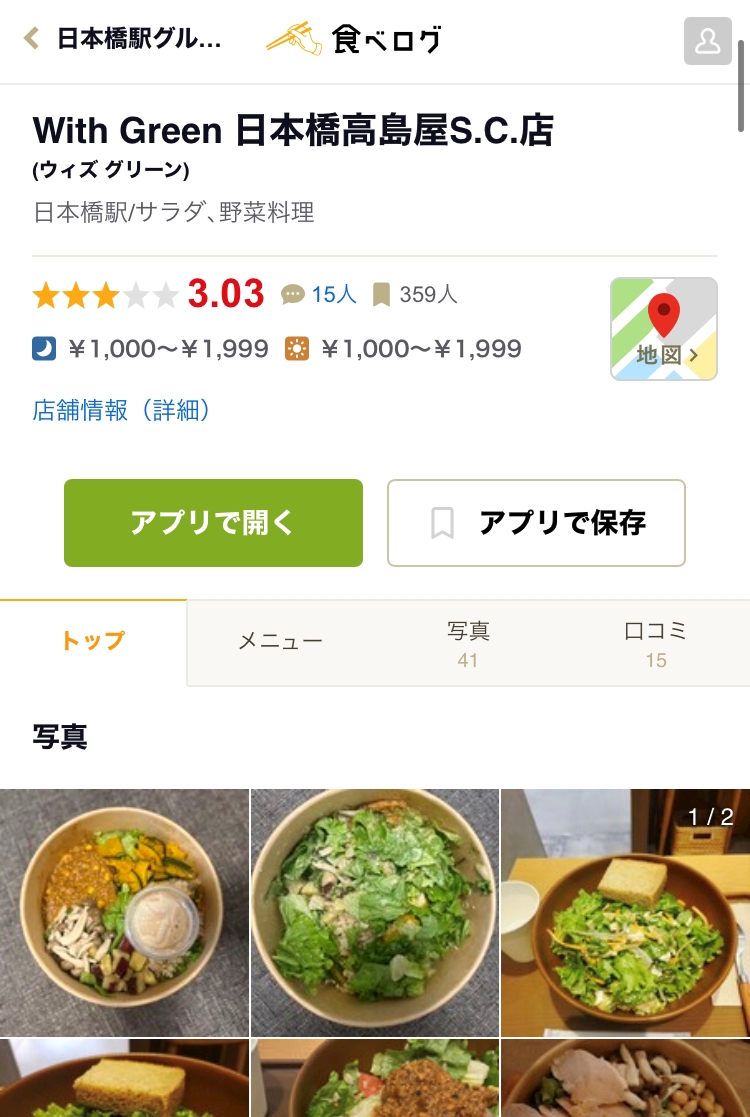Viewport: 750px width, 1117px height.
Task: Open the 地図 map thumbnail
Action: click(x=664, y=329)
